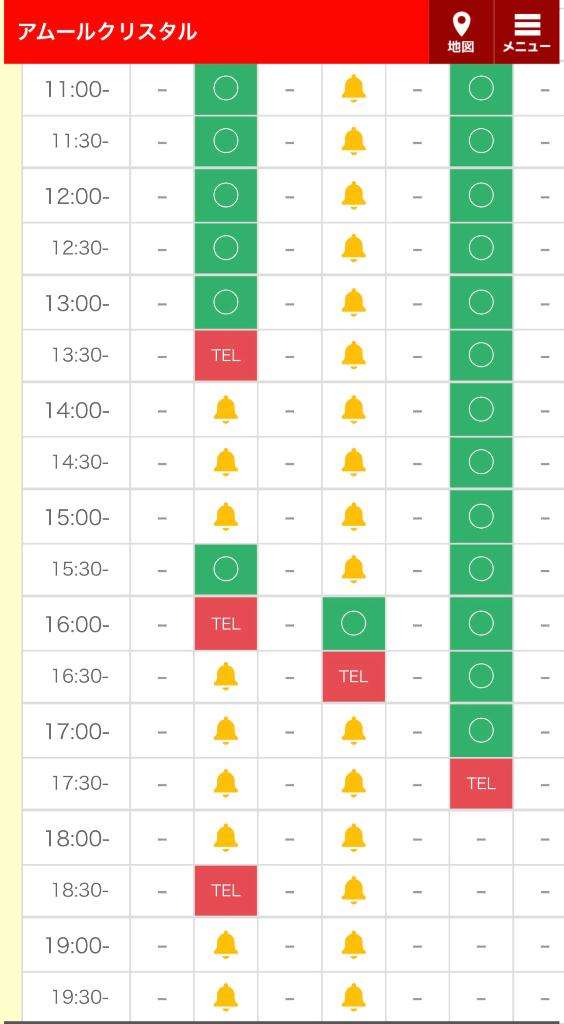Open the 地図 map button
This screenshot has width=564, height=1024.
click(x=461, y=32)
